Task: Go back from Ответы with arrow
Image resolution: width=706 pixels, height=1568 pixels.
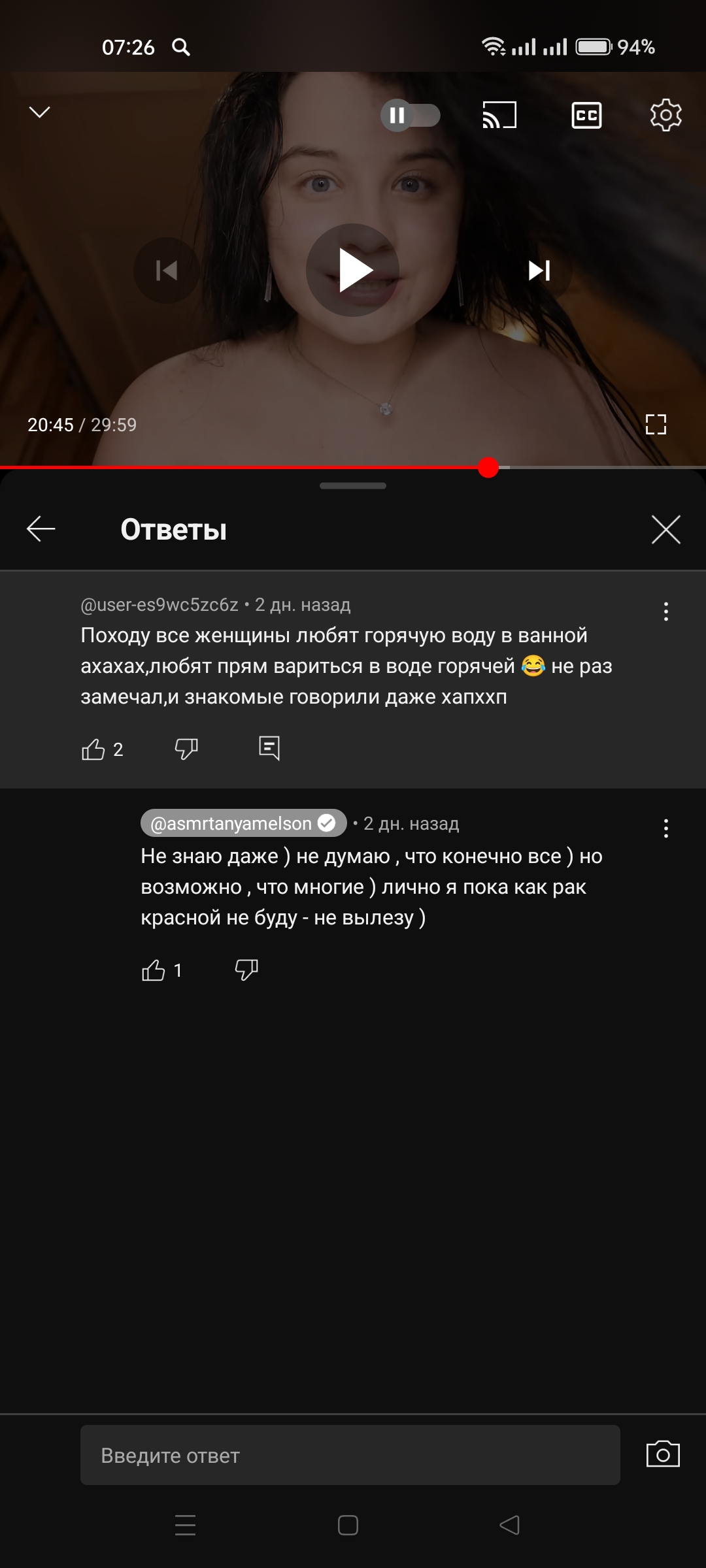Action: click(x=41, y=529)
